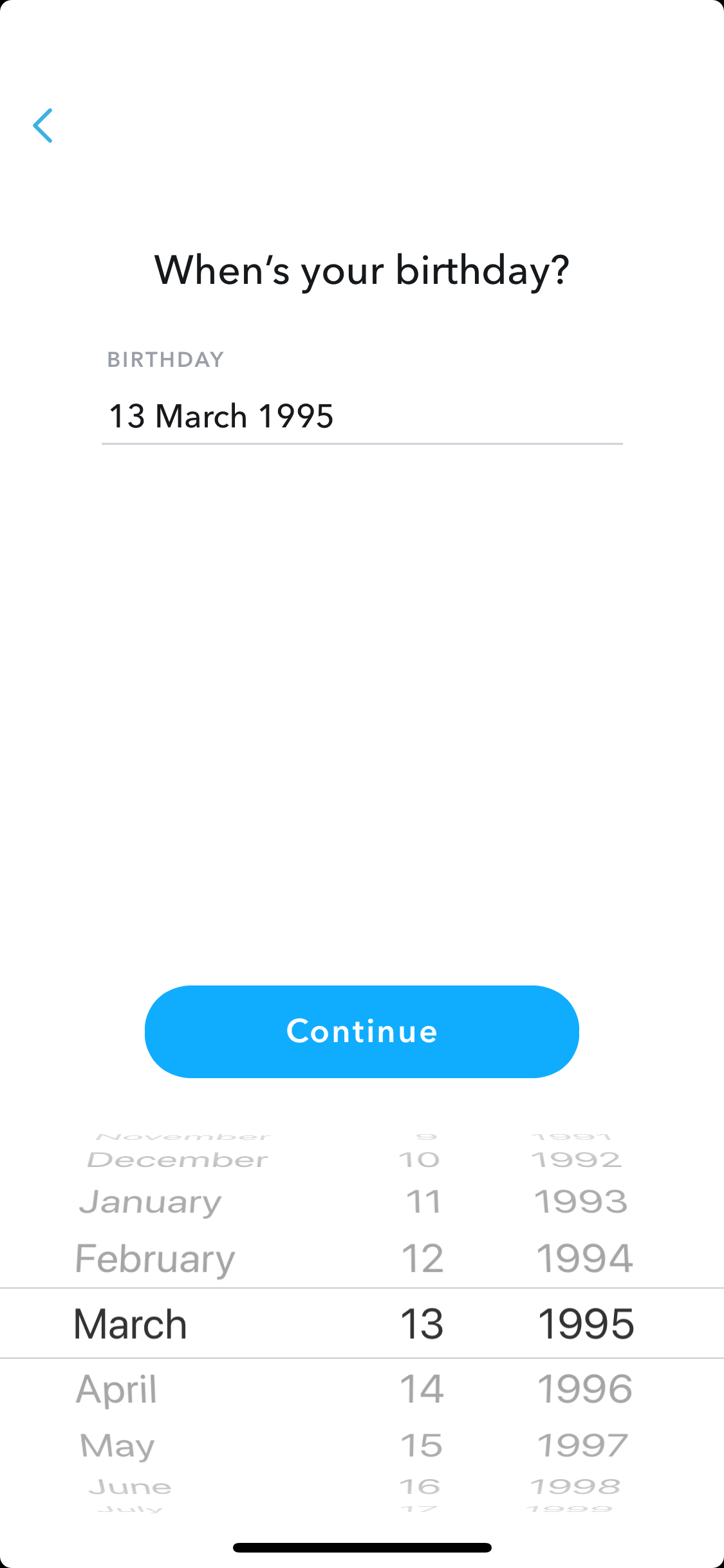
Task: Pick 1997 in the year wheel
Action: click(582, 1446)
